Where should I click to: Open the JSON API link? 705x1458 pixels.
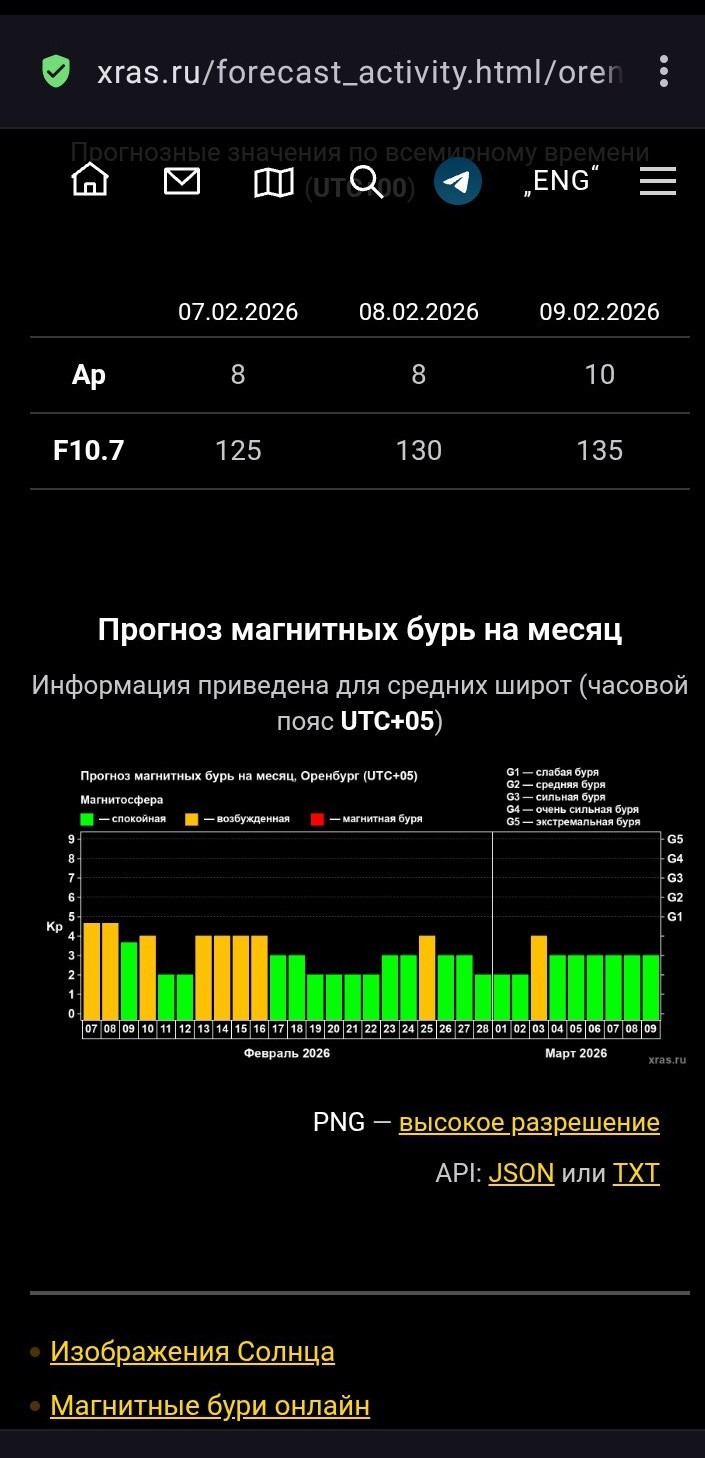pos(521,1173)
